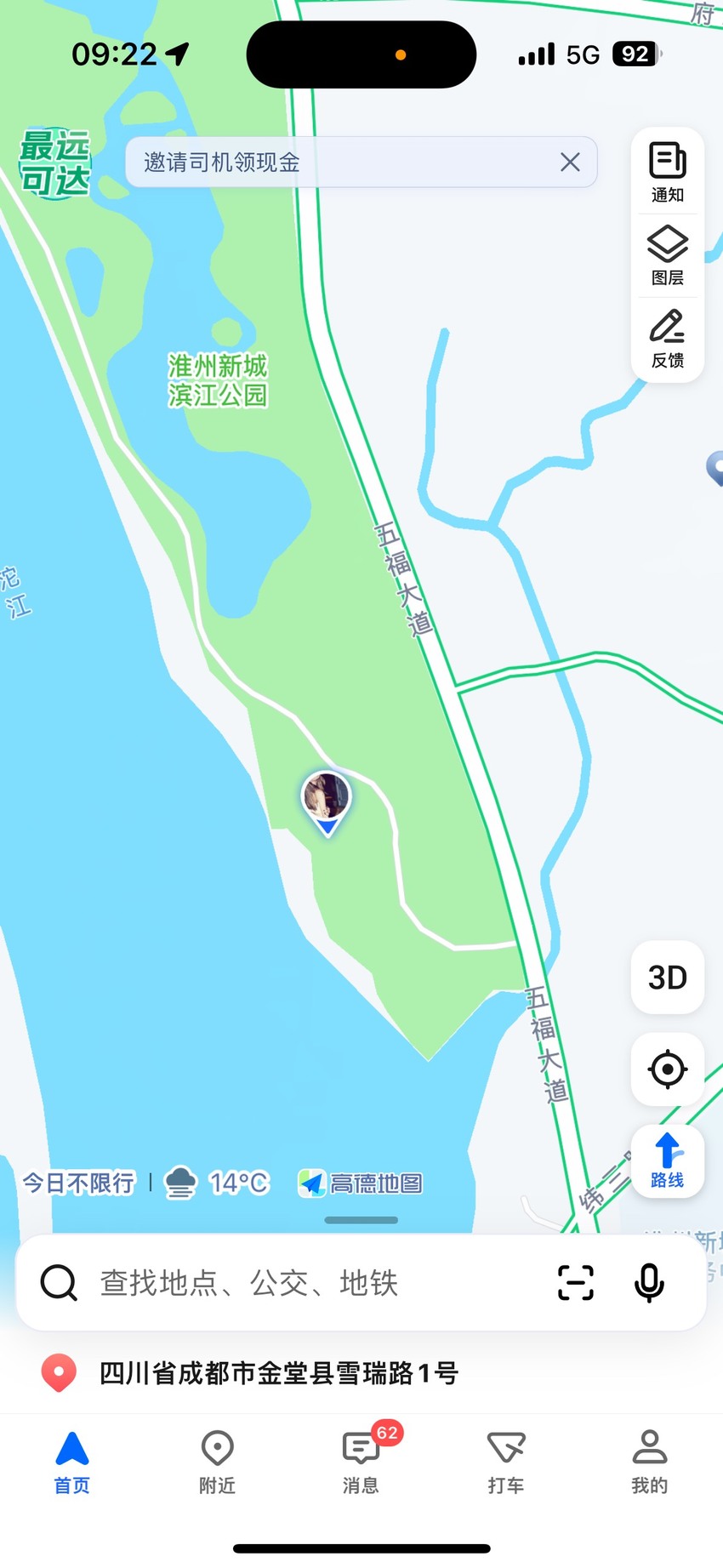Open the scan icon in search bar
The height and width of the screenshot is (1568, 723).
pos(576,1283)
